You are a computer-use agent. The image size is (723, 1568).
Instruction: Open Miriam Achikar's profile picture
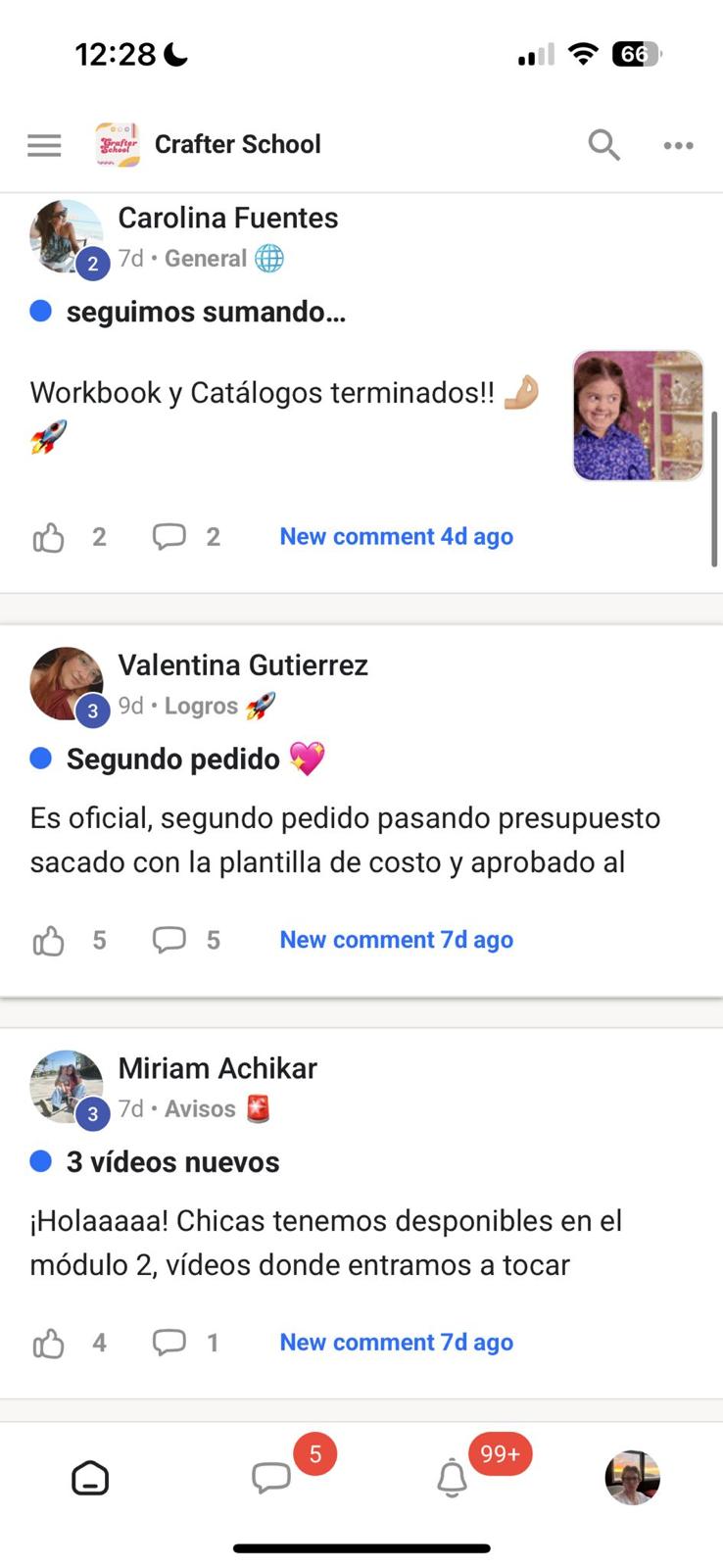click(67, 1086)
